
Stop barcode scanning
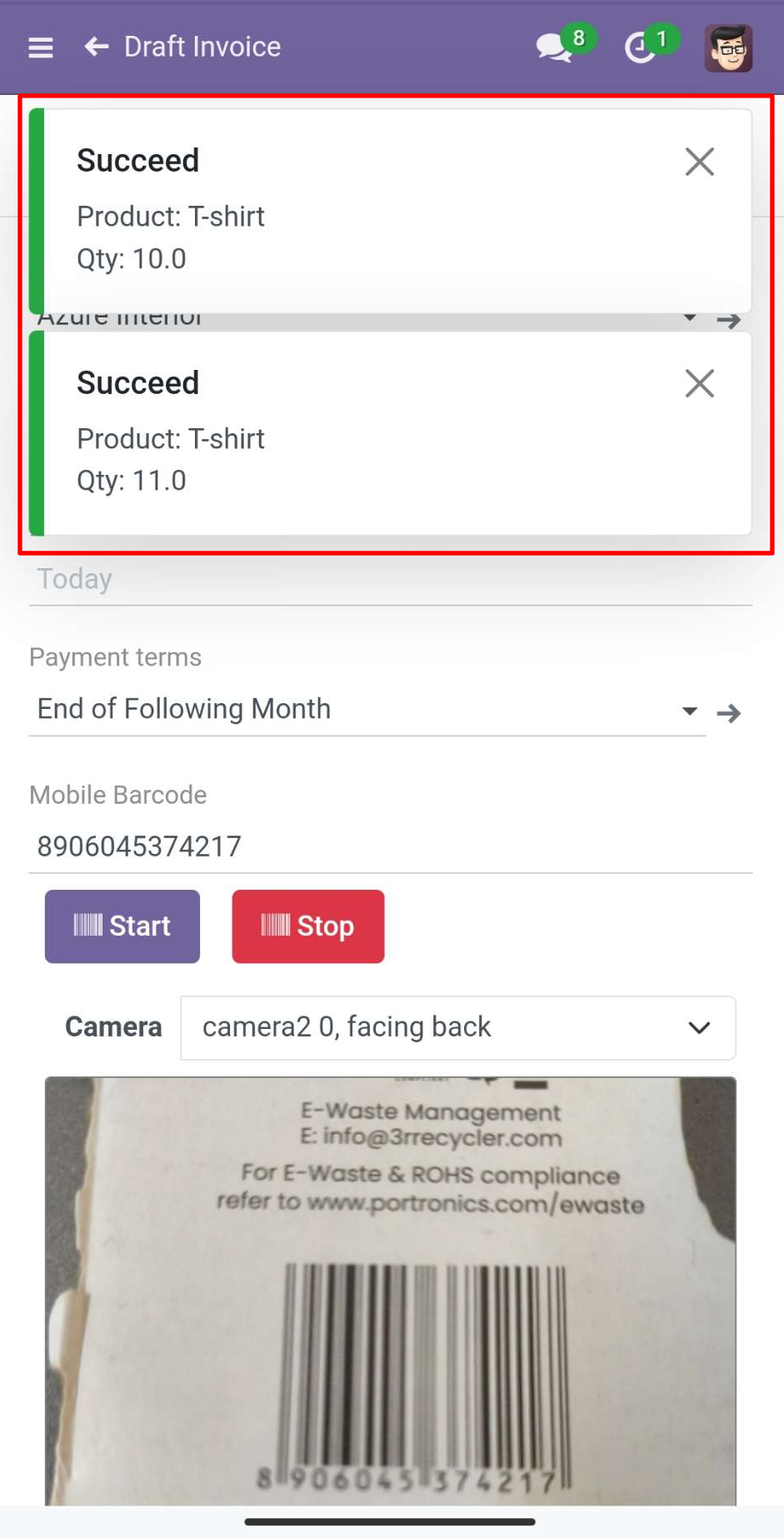click(307, 926)
